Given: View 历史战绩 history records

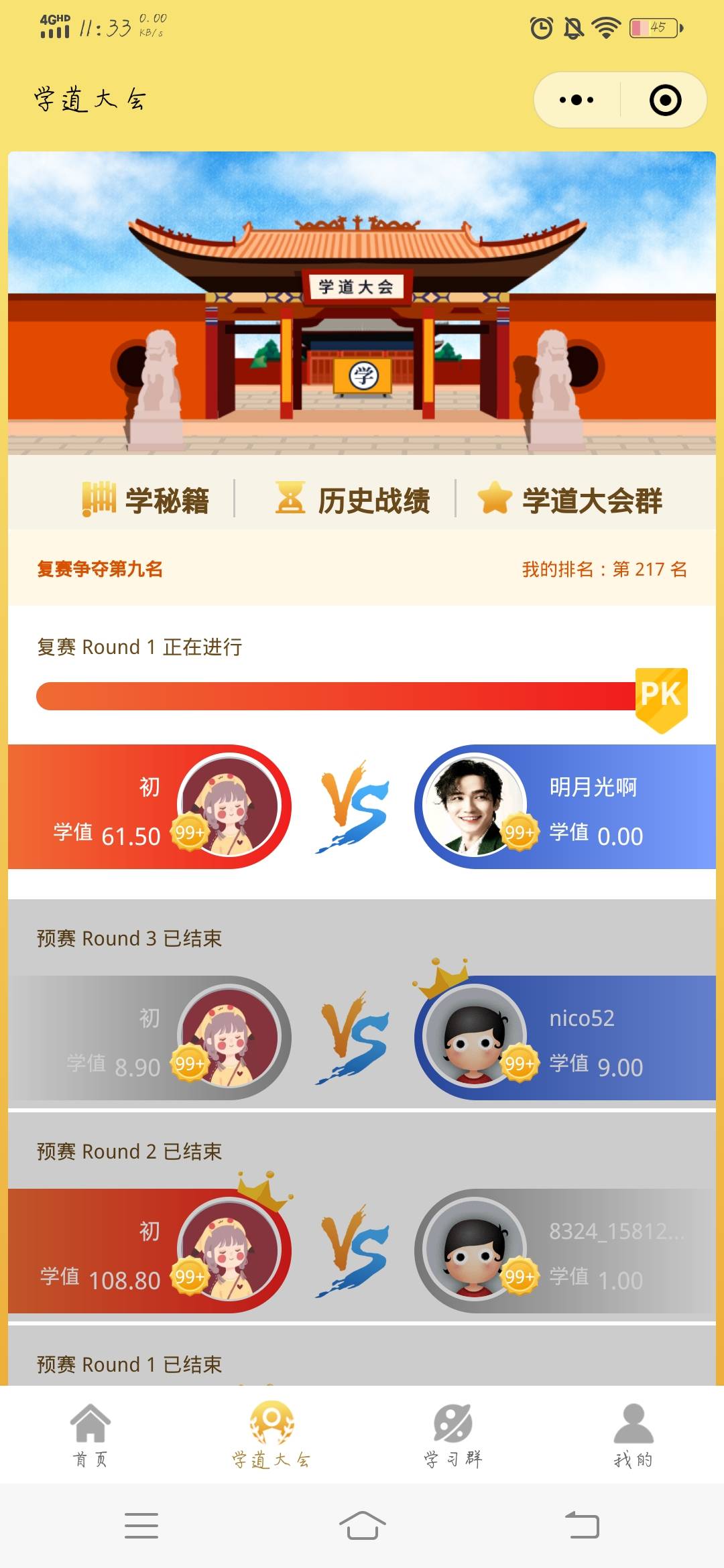Looking at the screenshot, I should (353, 500).
